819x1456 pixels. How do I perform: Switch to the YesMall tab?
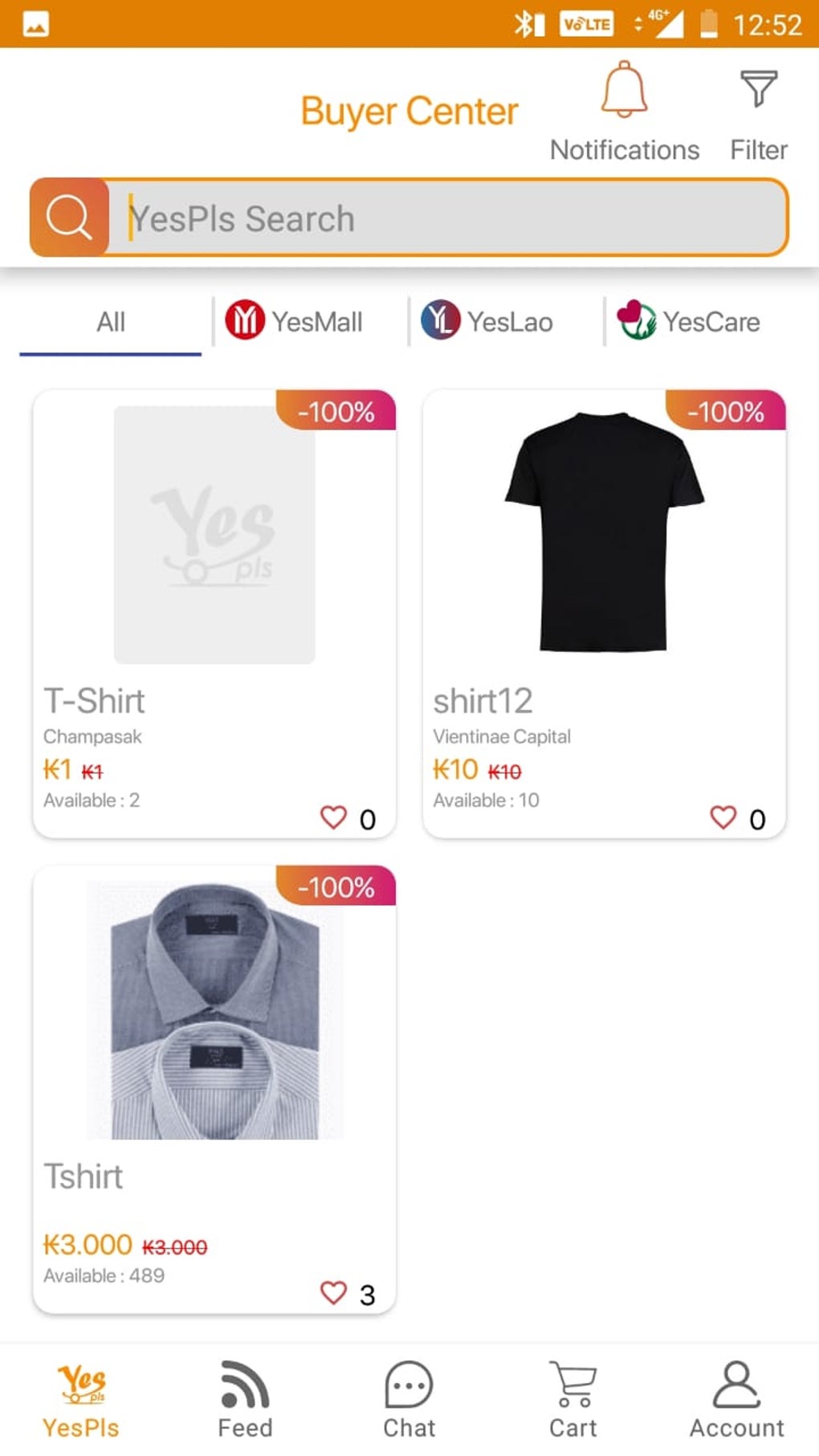point(316,320)
